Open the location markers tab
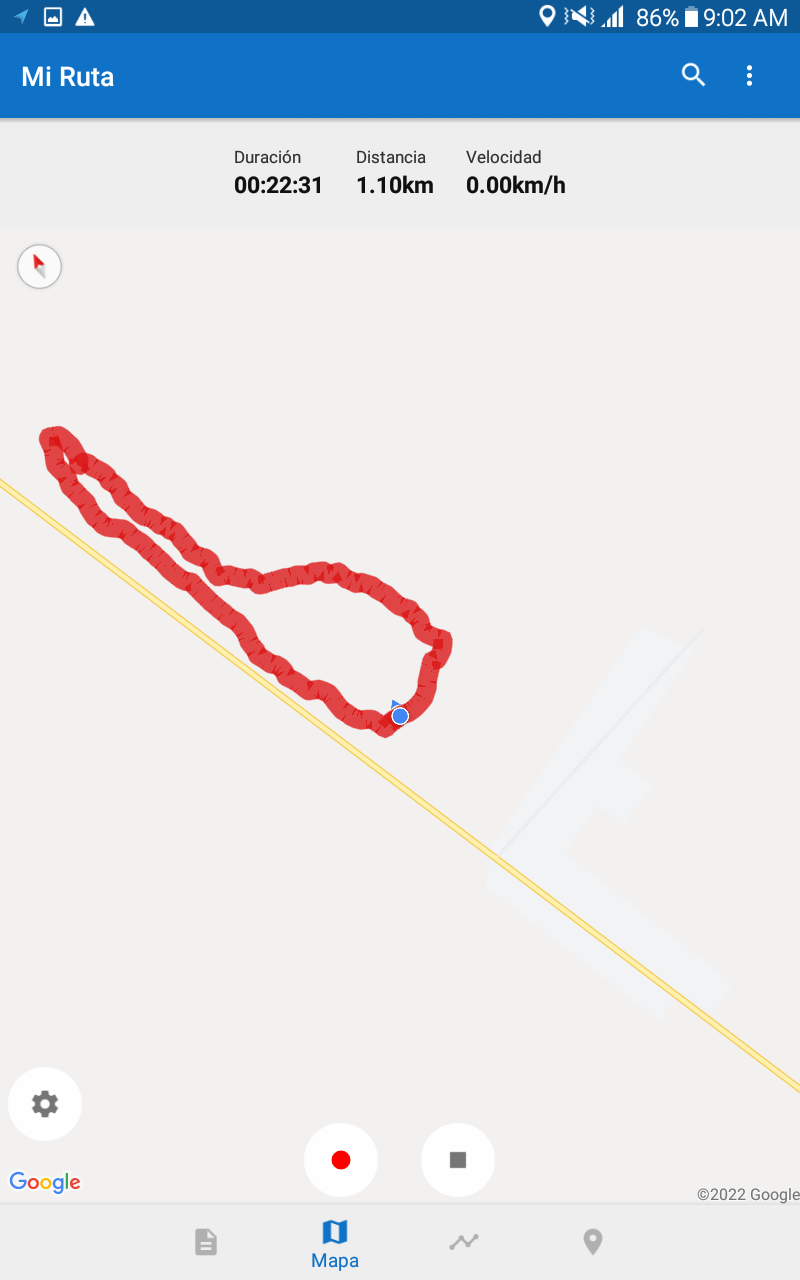800x1280 pixels. click(x=593, y=1242)
